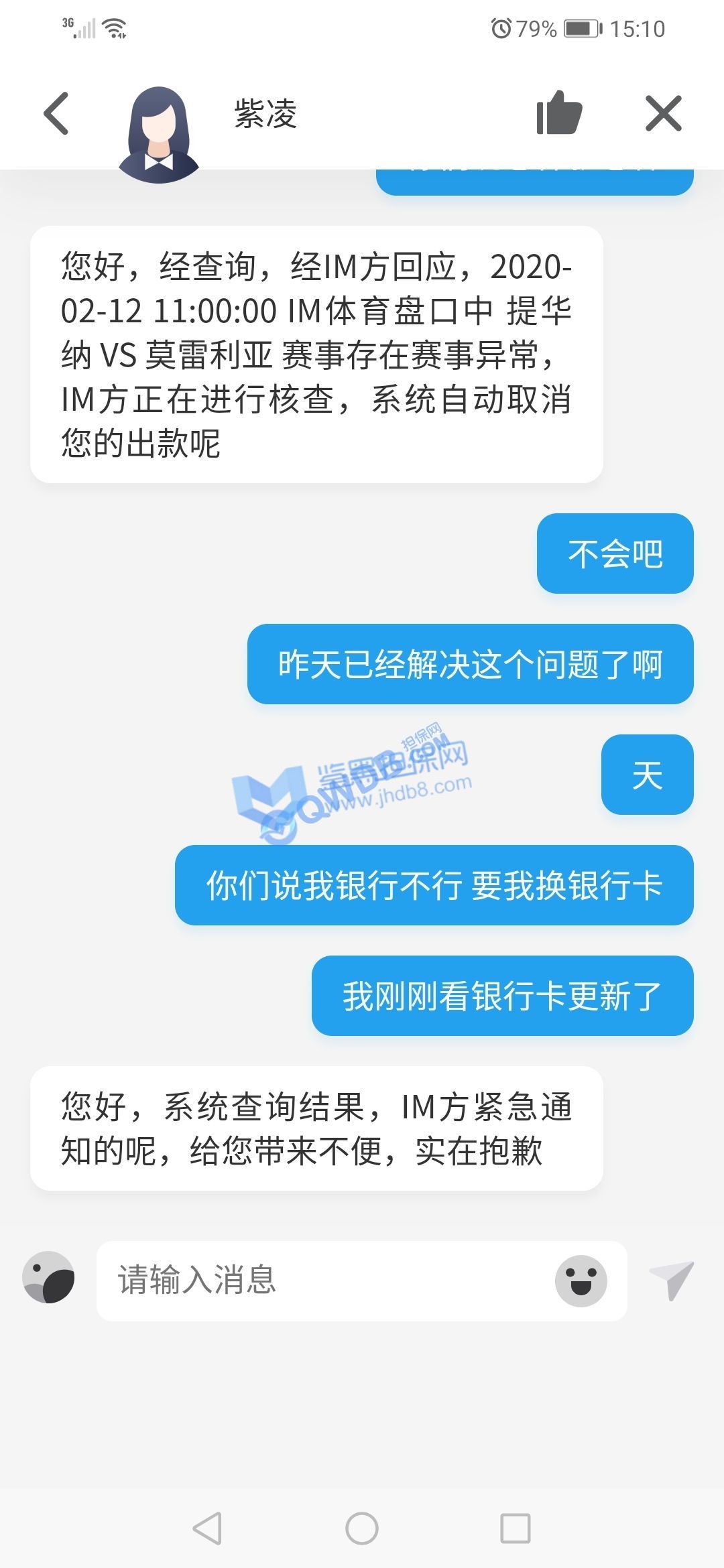724x1568 pixels.
Task: Go to the home screen via system home button
Action: (x=362, y=1528)
